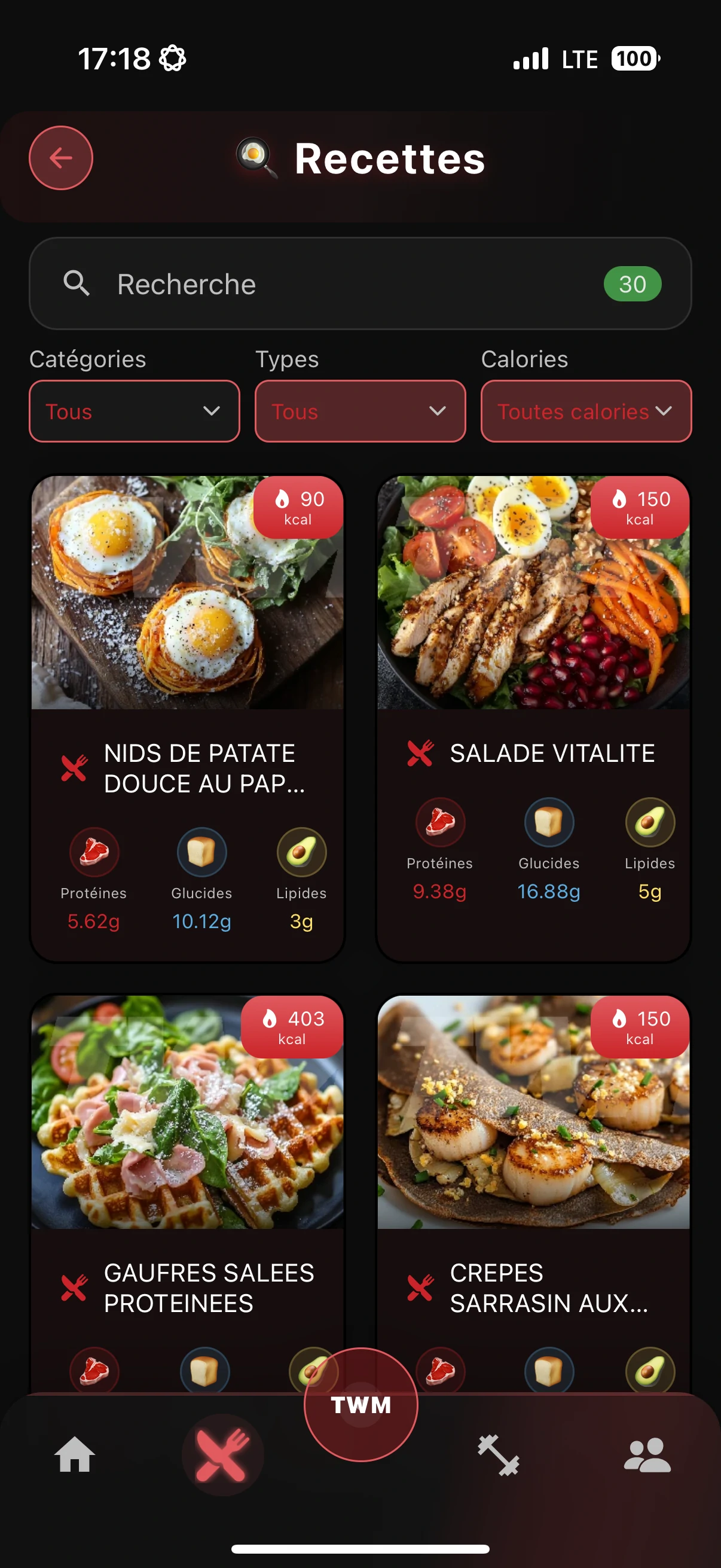
Task: Expand the Catégories dropdown
Action: click(135, 411)
